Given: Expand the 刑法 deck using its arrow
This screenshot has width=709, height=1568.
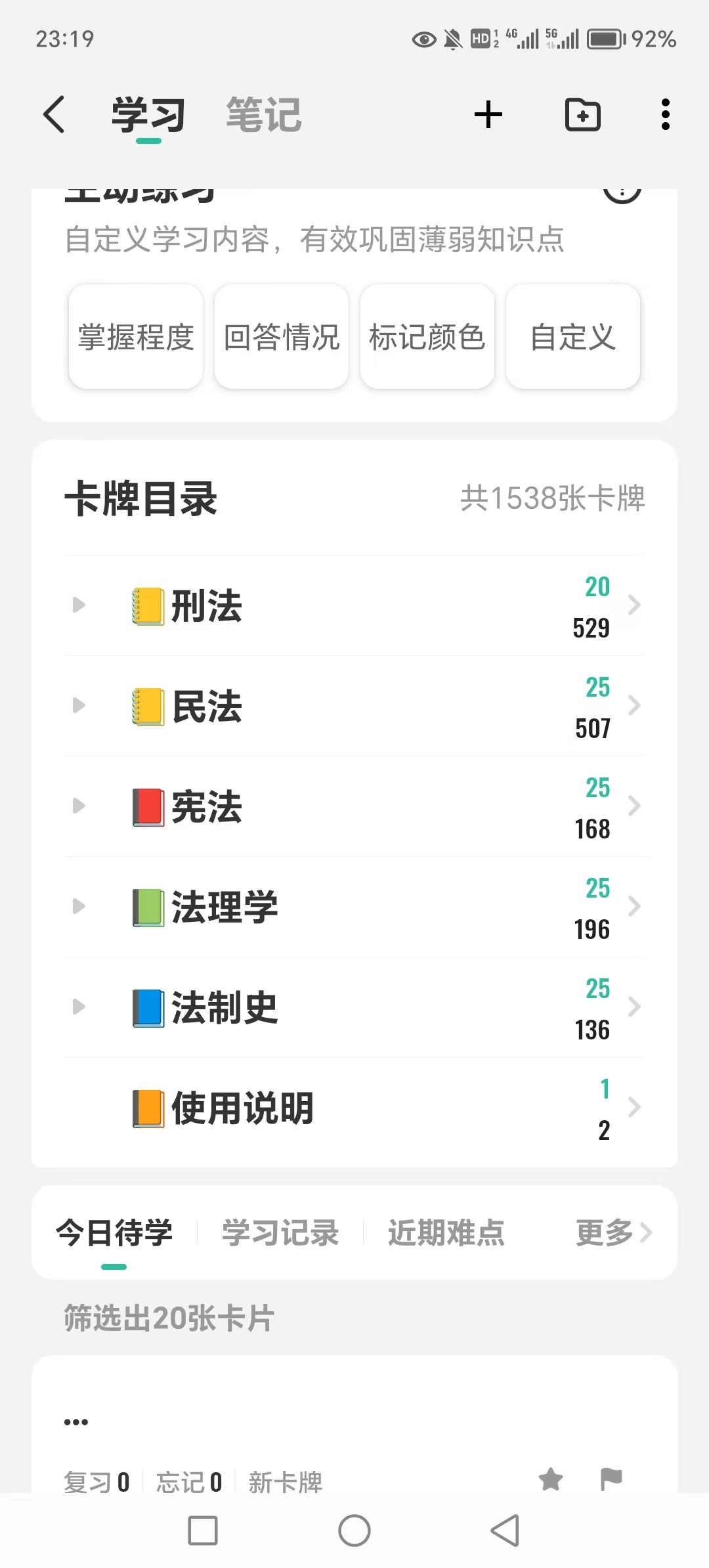Looking at the screenshot, I should click(x=79, y=605).
